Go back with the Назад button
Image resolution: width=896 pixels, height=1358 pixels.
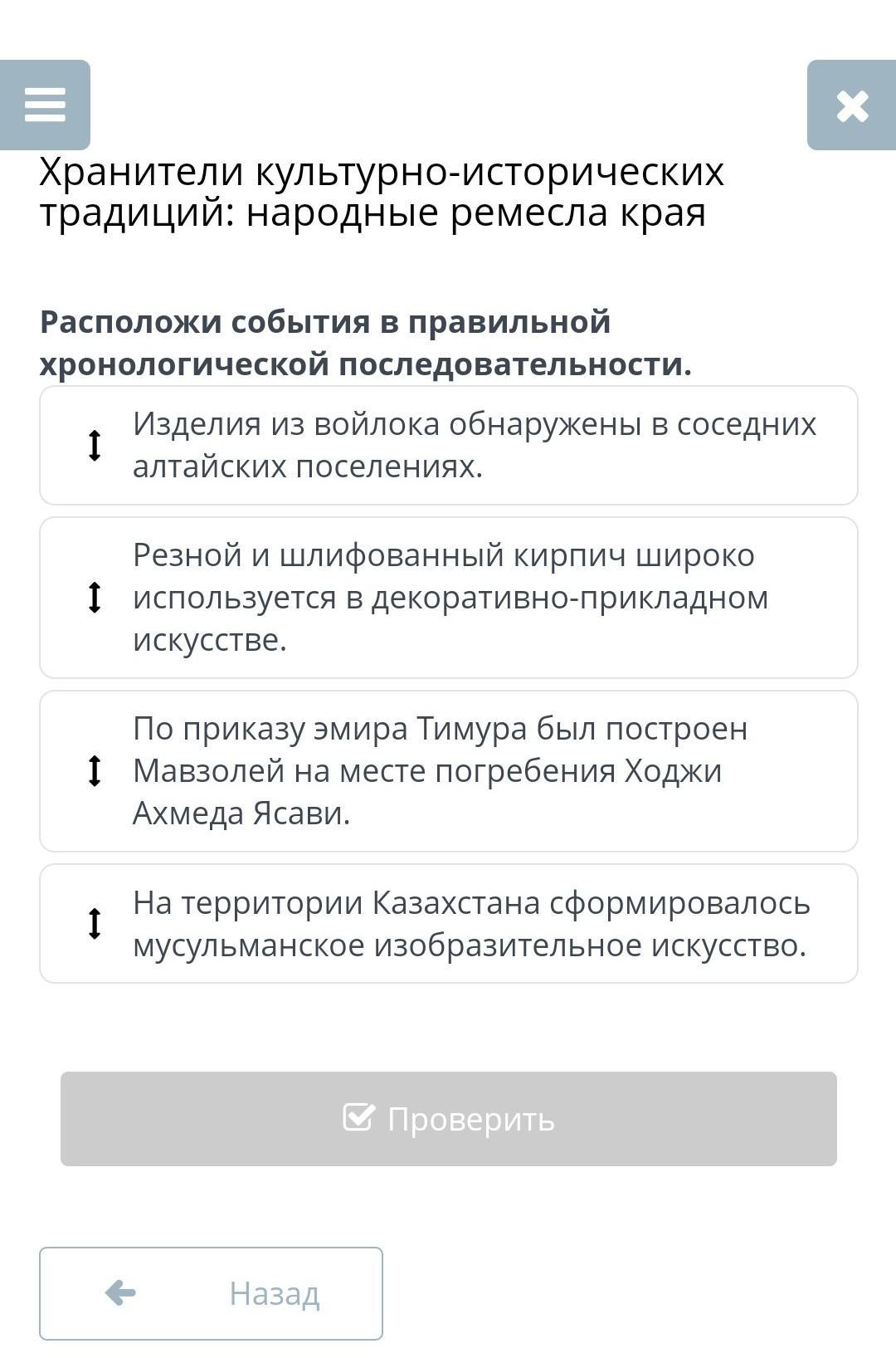211,1293
